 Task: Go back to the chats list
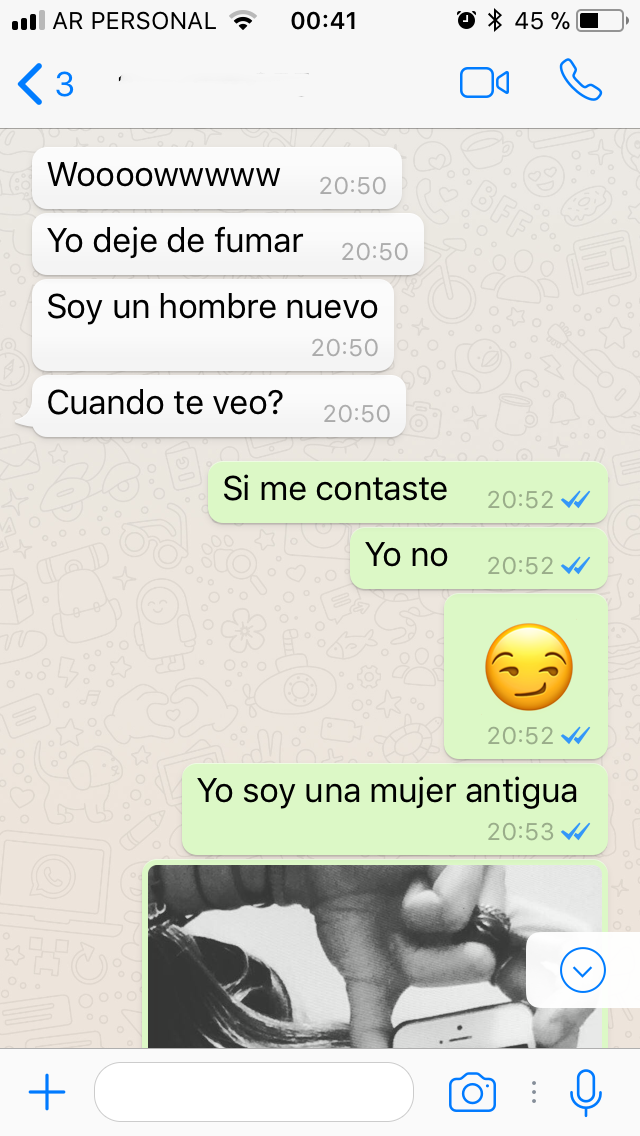[45, 84]
